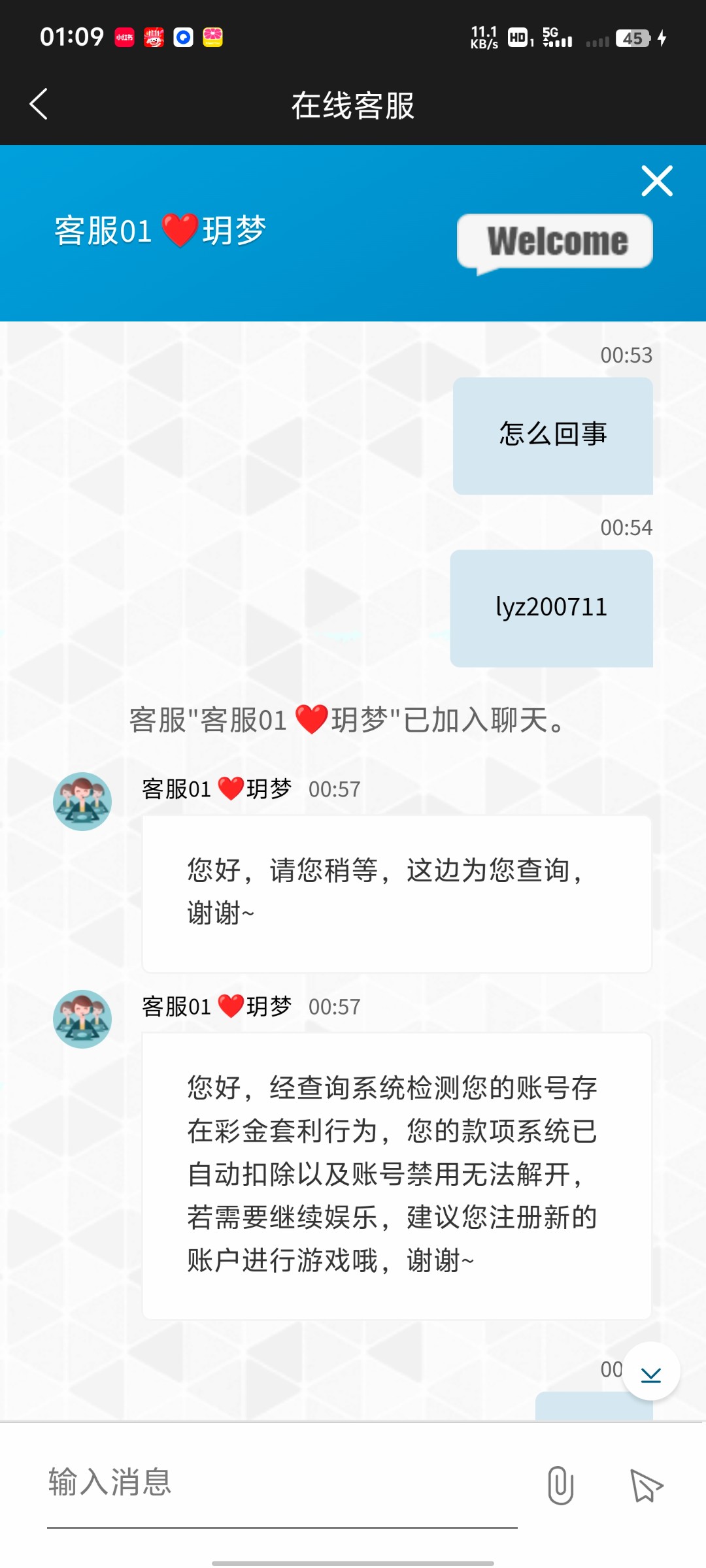Viewport: 706px width, 1568px height.
Task: Jump to the latest message
Action: tap(650, 1371)
